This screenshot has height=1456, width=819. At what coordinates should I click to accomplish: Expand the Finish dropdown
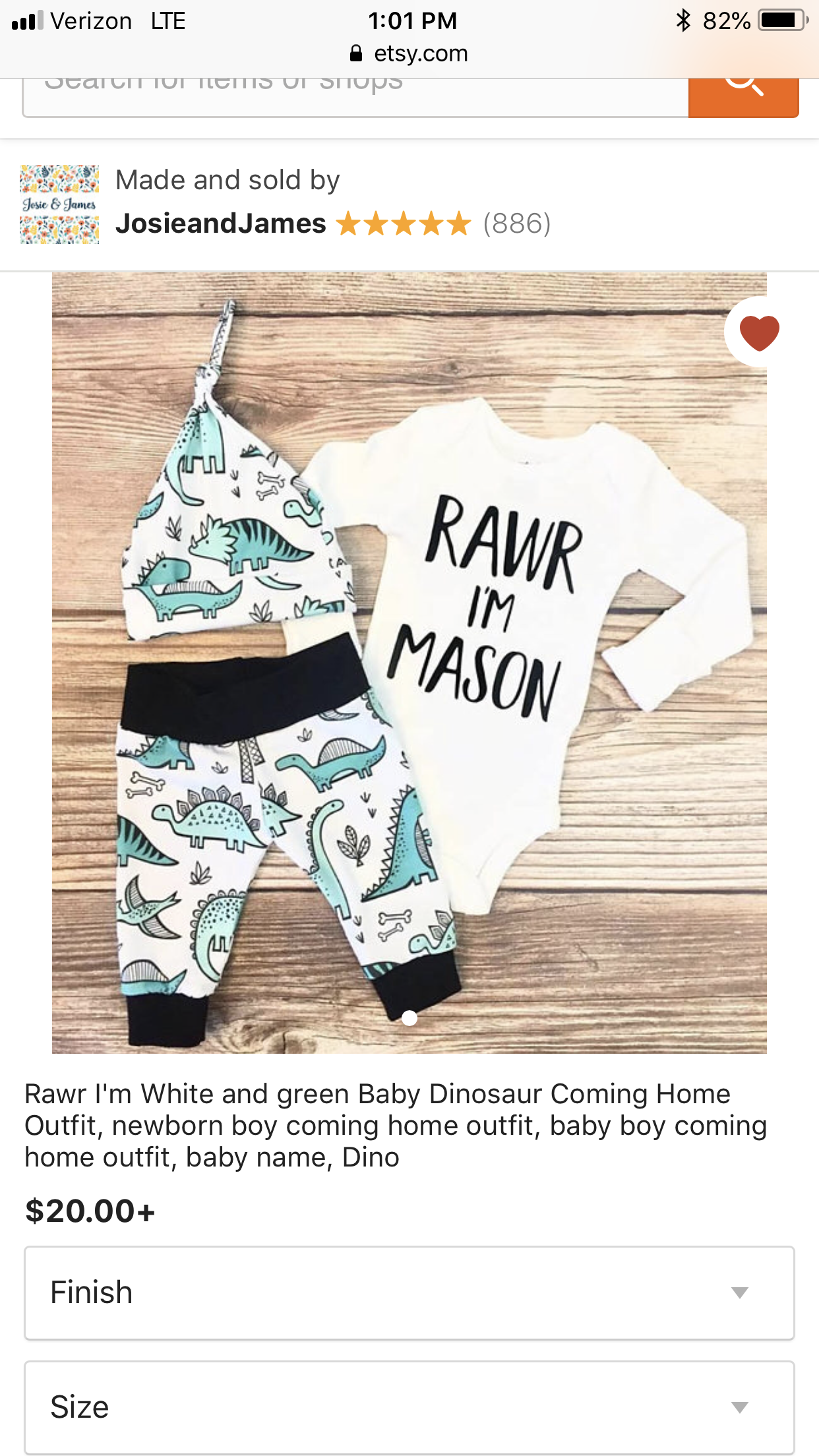tap(409, 1292)
